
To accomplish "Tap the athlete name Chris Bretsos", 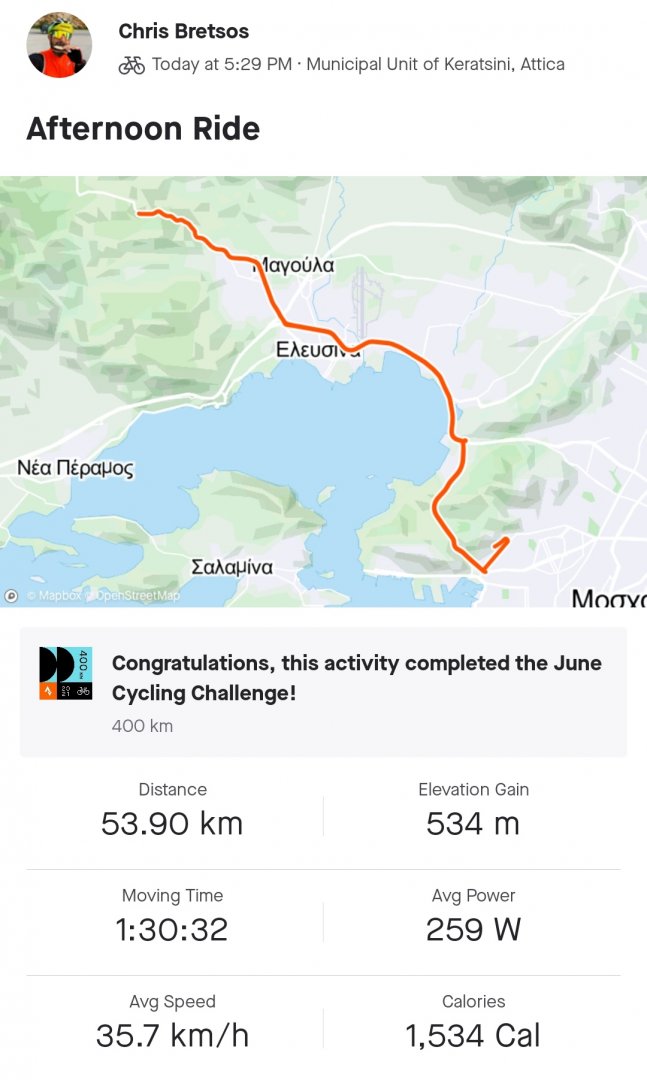I will (x=183, y=31).
